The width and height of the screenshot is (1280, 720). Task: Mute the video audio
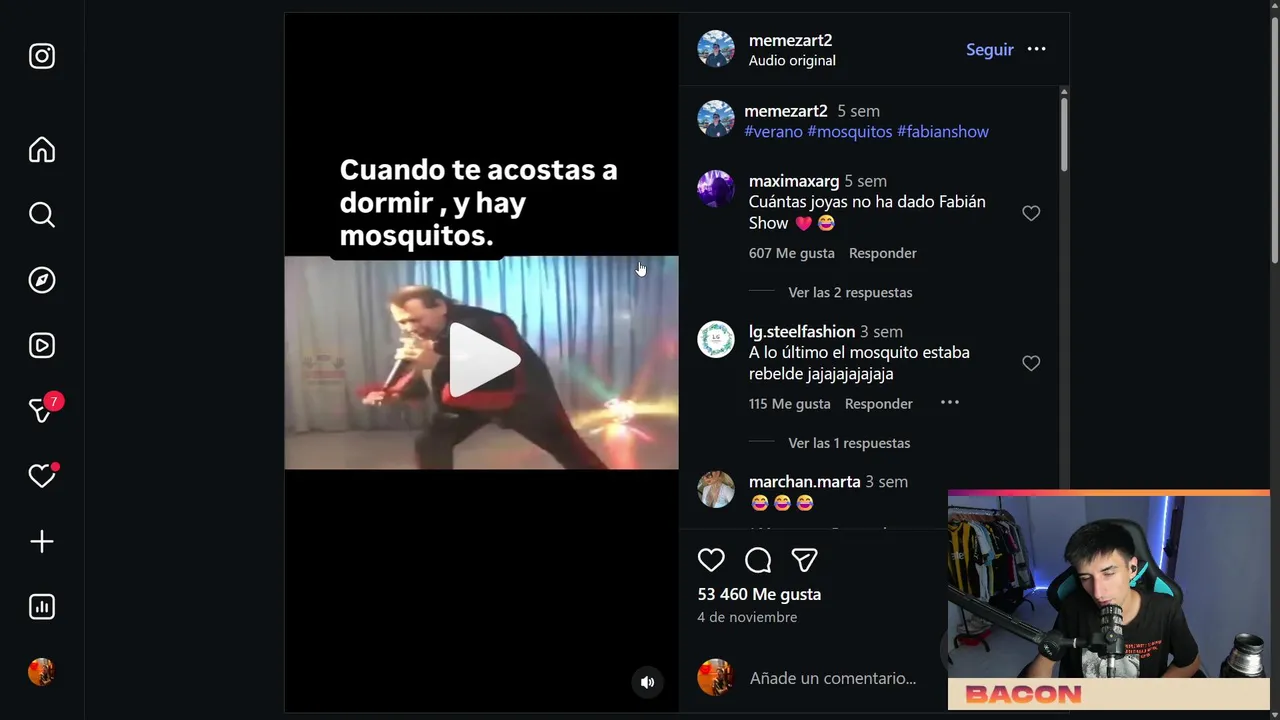(x=647, y=682)
